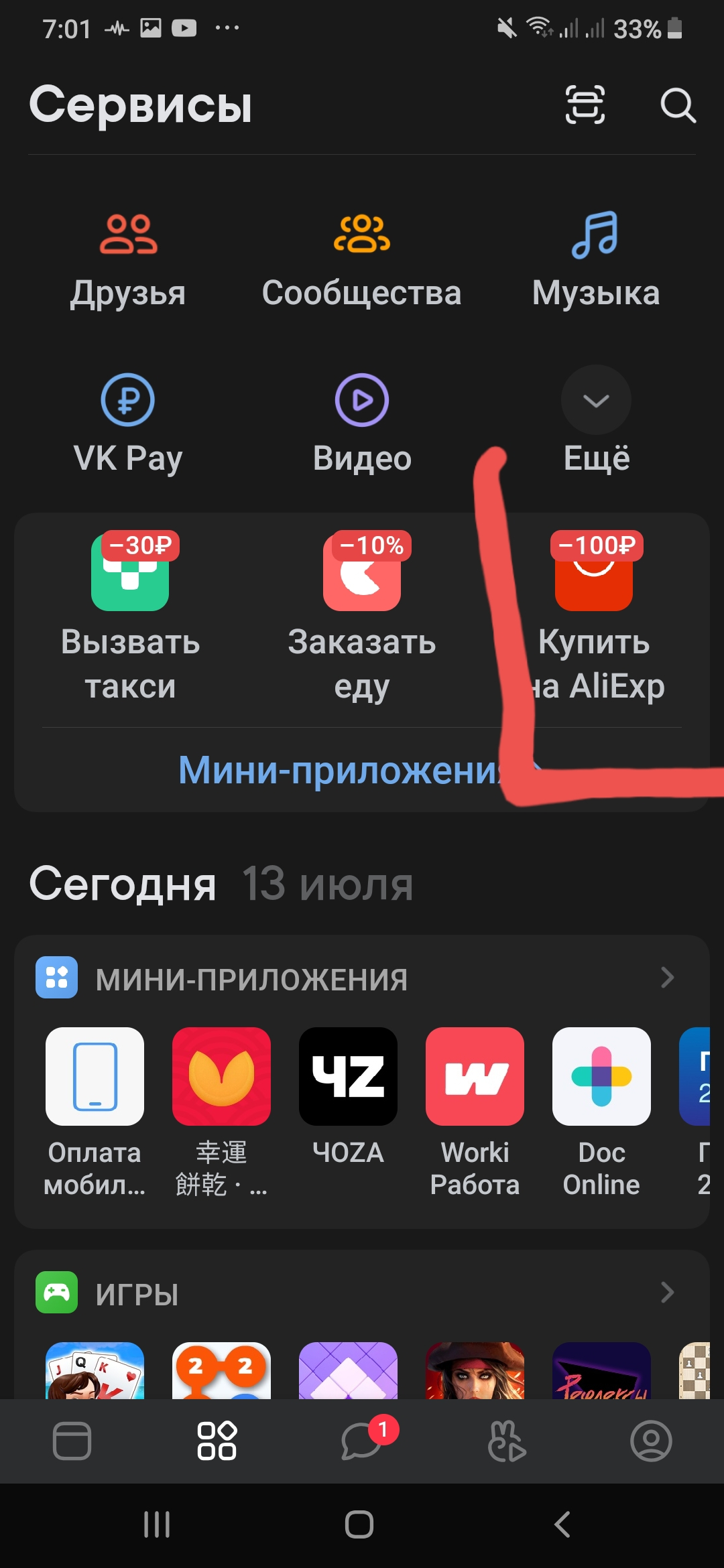724x1568 pixels.
Task: Select Вызвать такси mini-app
Action: 130,616
